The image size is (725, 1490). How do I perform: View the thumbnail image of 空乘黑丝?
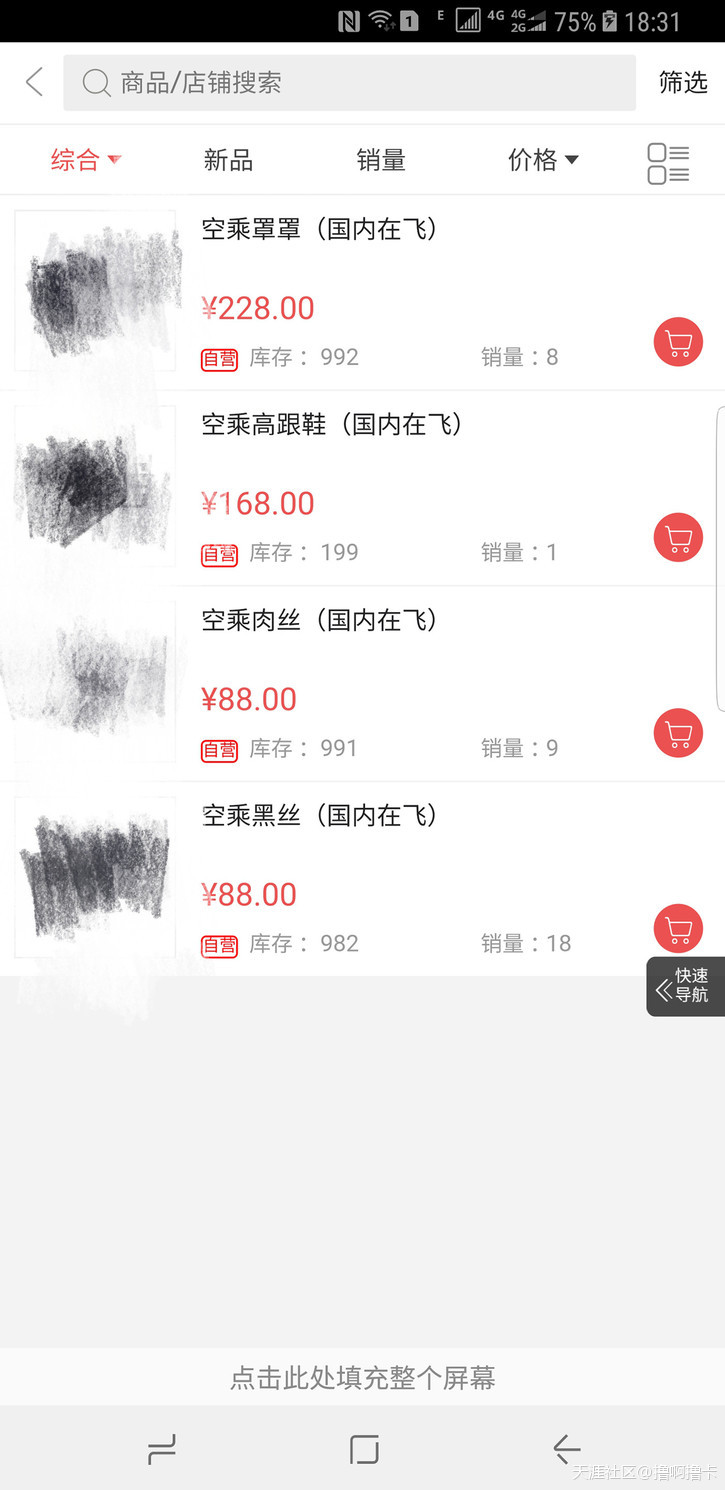point(94,876)
